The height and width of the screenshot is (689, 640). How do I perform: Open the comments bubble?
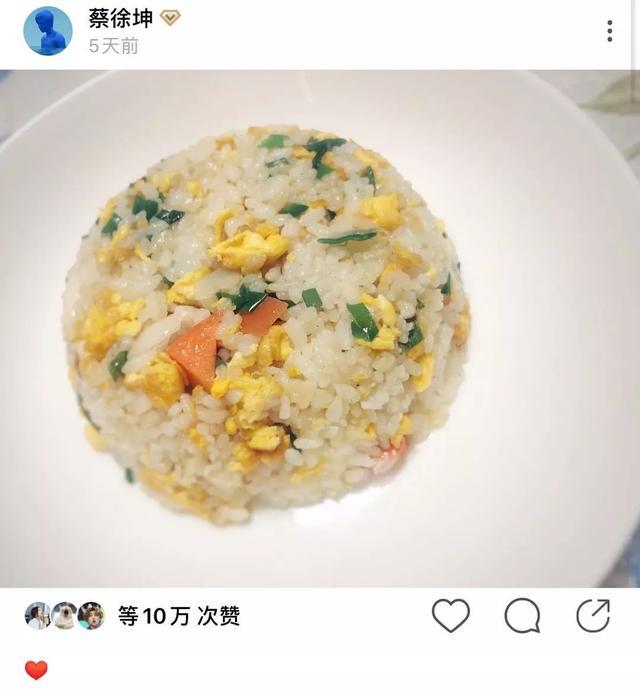(x=522, y=615)
